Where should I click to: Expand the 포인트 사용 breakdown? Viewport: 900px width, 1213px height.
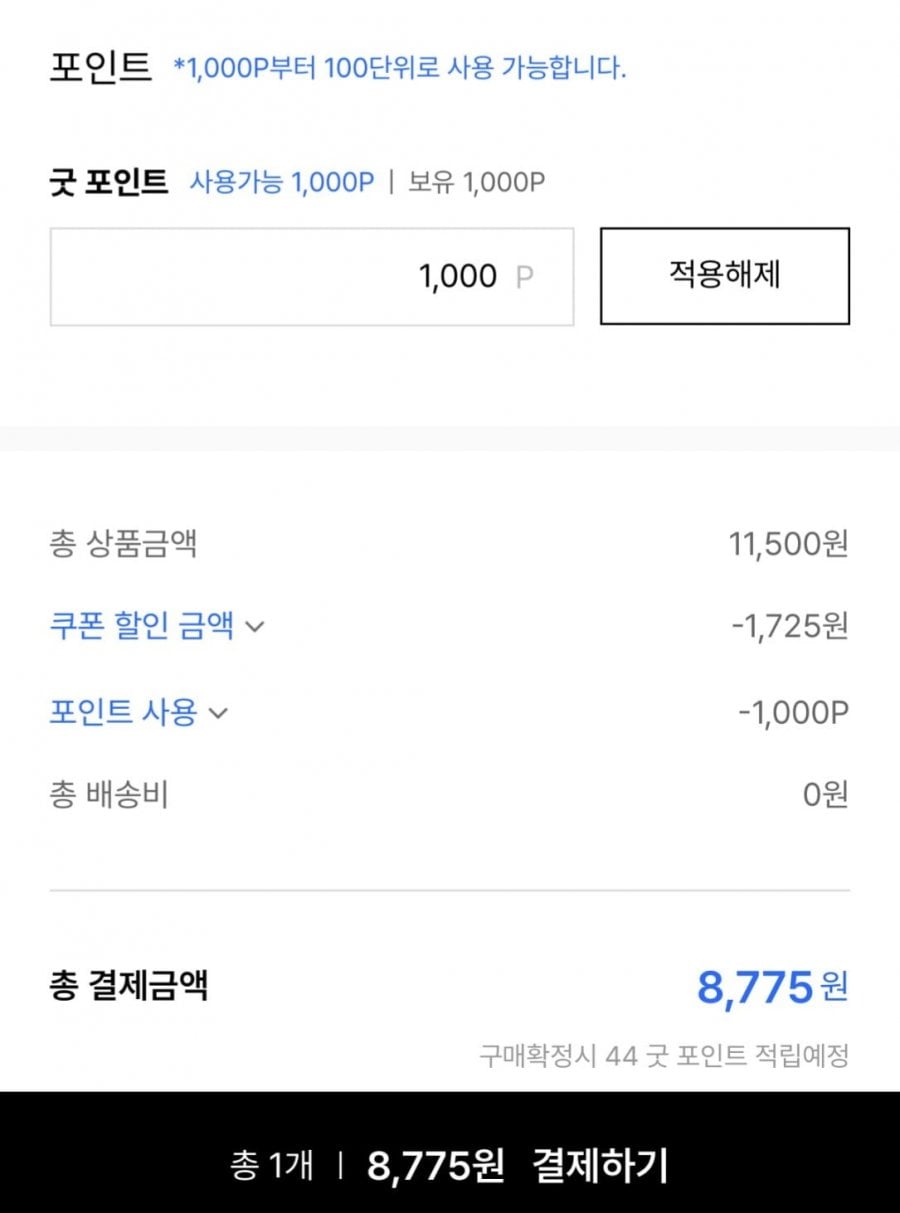(x=139, y=713)
